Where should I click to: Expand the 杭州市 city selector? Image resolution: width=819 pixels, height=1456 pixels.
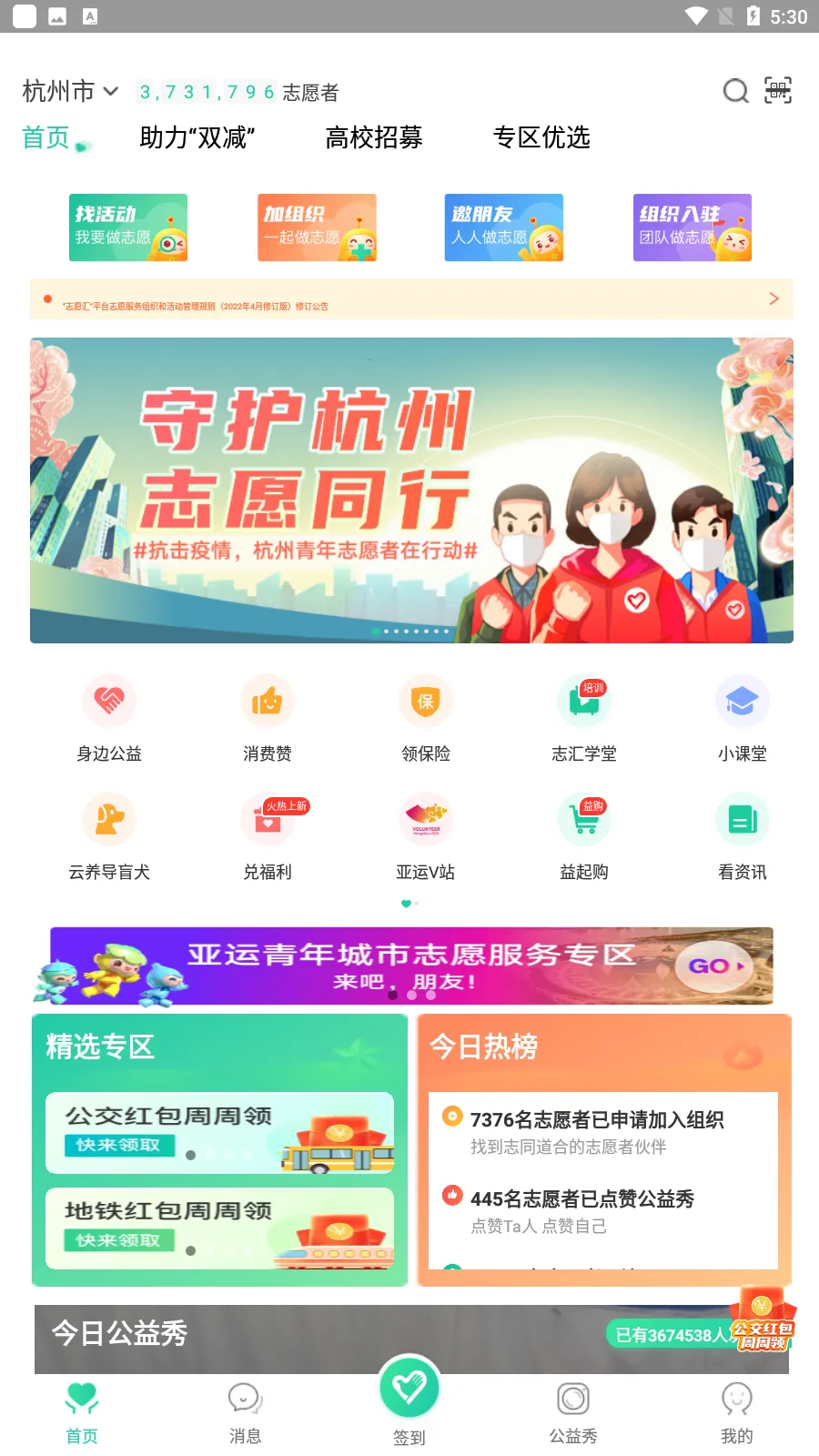(x=70, y=91)
